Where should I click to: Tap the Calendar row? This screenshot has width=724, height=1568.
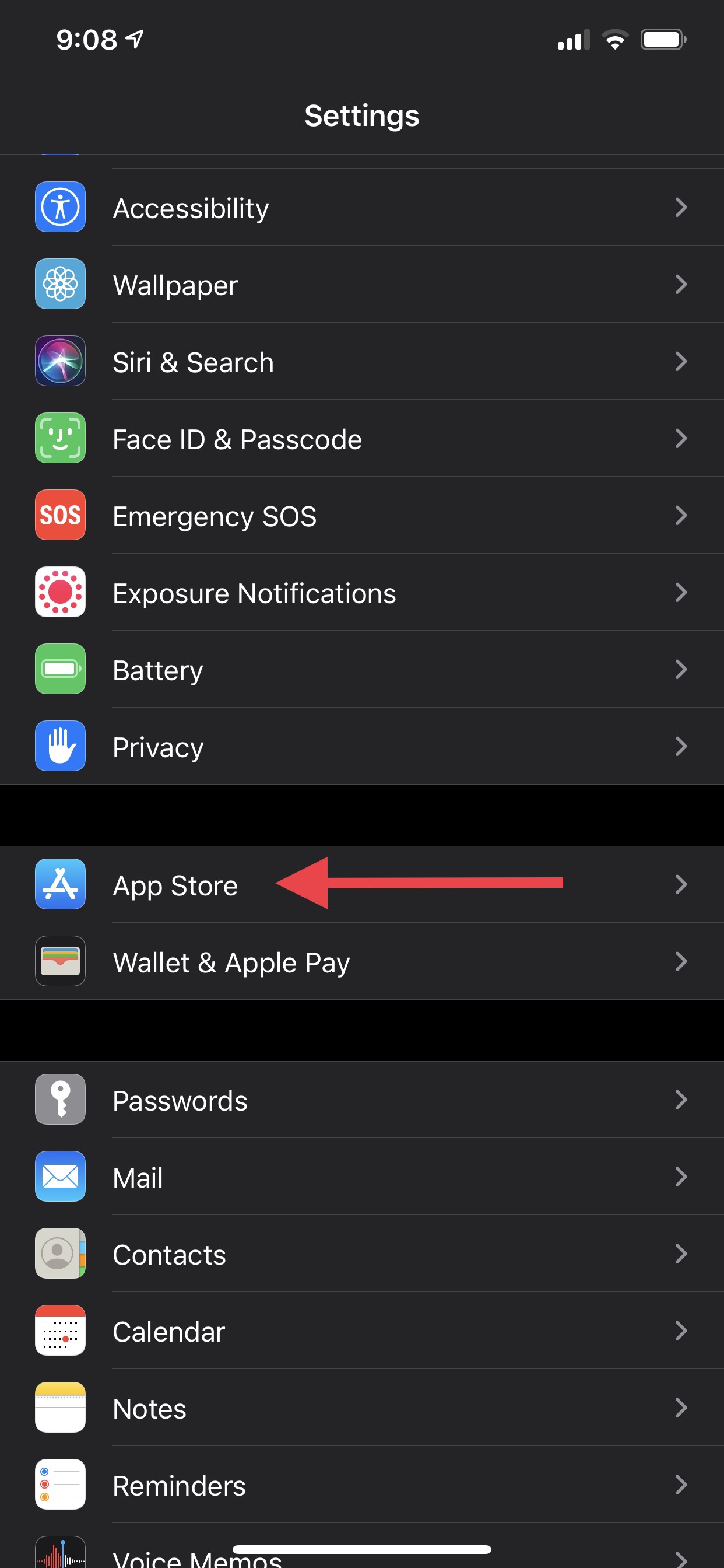(x=362, y=1331)
